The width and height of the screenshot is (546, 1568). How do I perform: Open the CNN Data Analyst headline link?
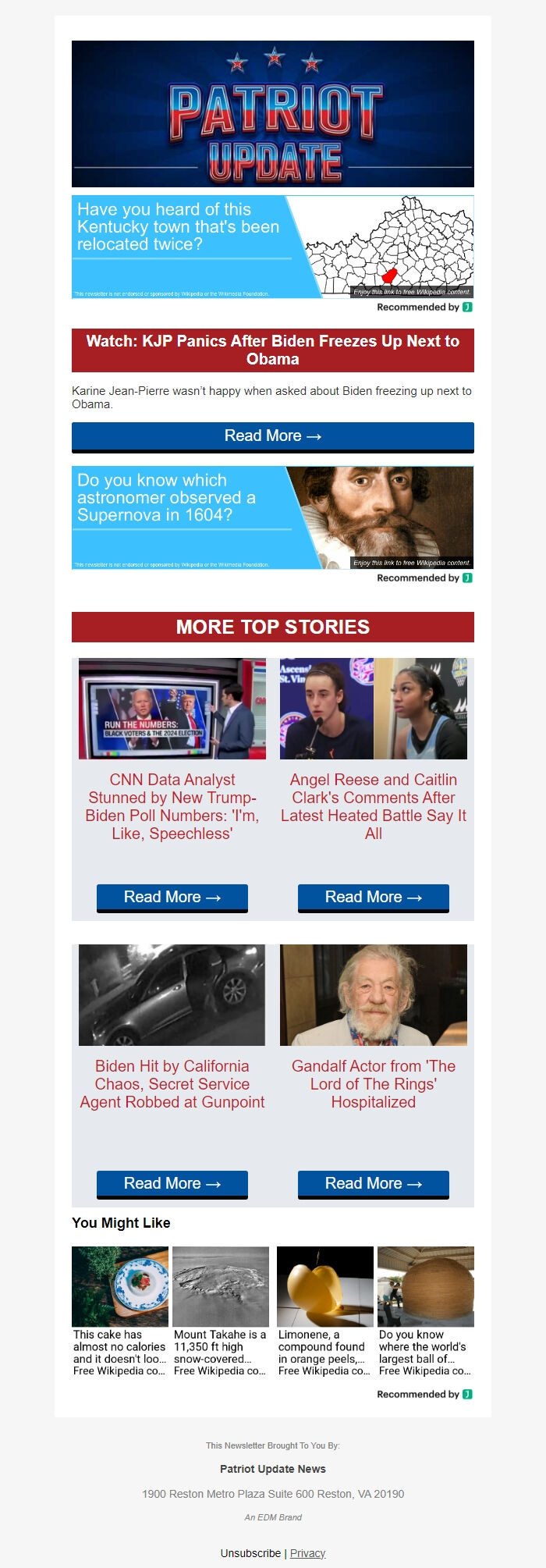tap(172, 806)
